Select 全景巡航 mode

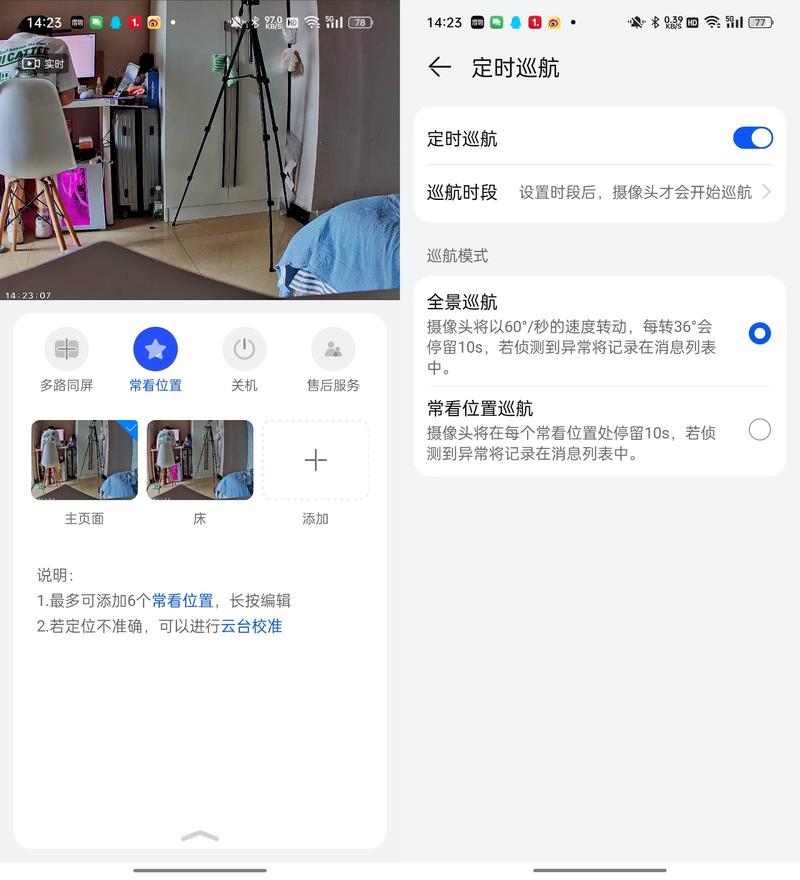point(759,333)
